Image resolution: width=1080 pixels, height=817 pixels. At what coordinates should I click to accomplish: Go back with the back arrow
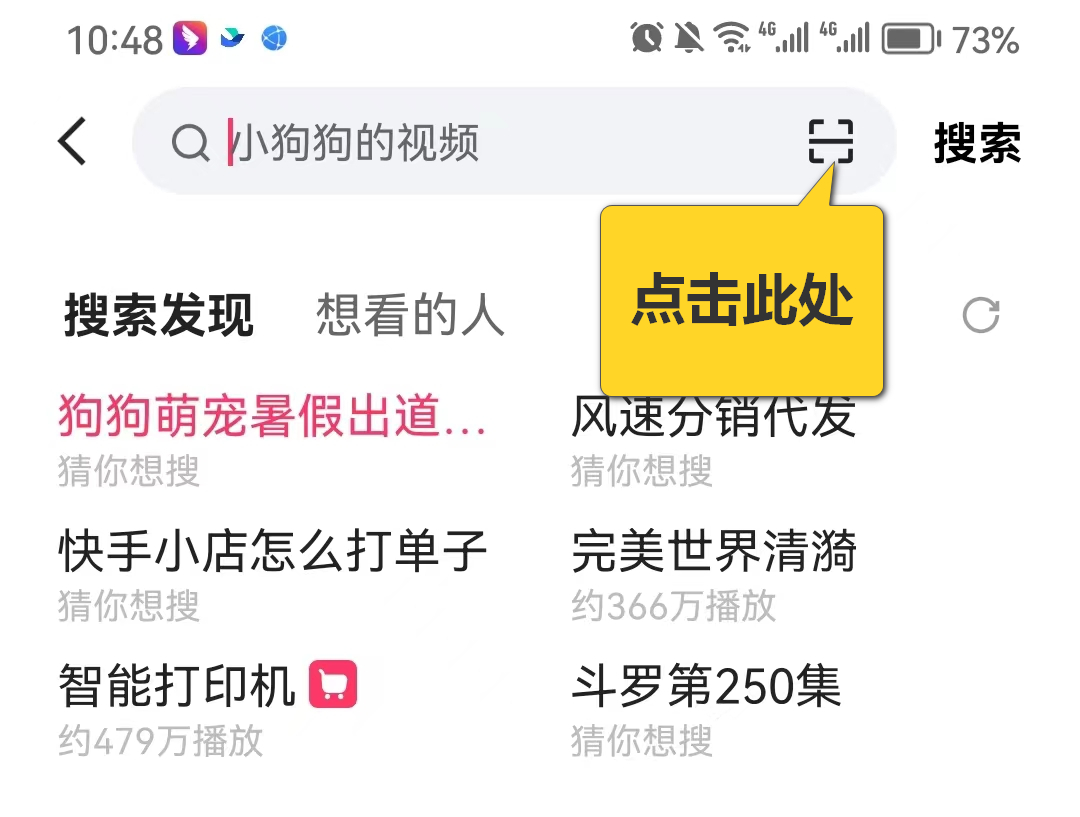coord(72,142)
